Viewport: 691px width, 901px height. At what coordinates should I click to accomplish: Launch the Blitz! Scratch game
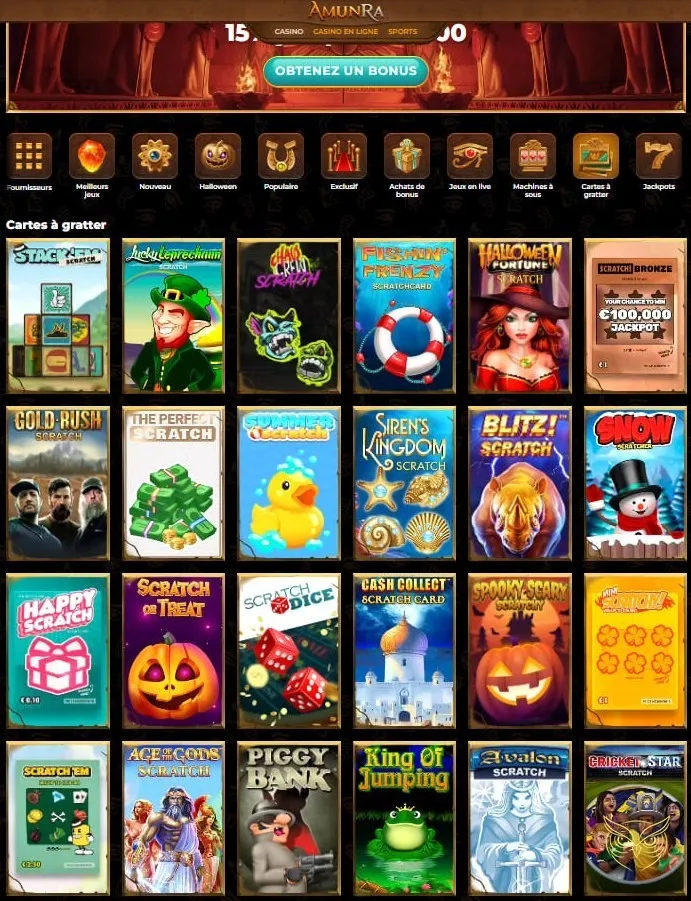(x=519, y=483)
